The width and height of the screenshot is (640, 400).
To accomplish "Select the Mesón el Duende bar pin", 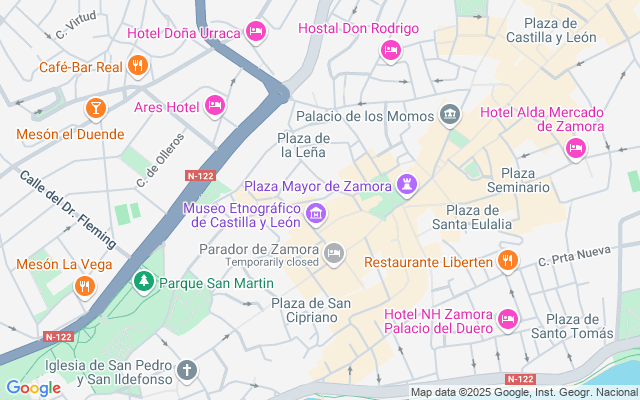I will [95, 107].
